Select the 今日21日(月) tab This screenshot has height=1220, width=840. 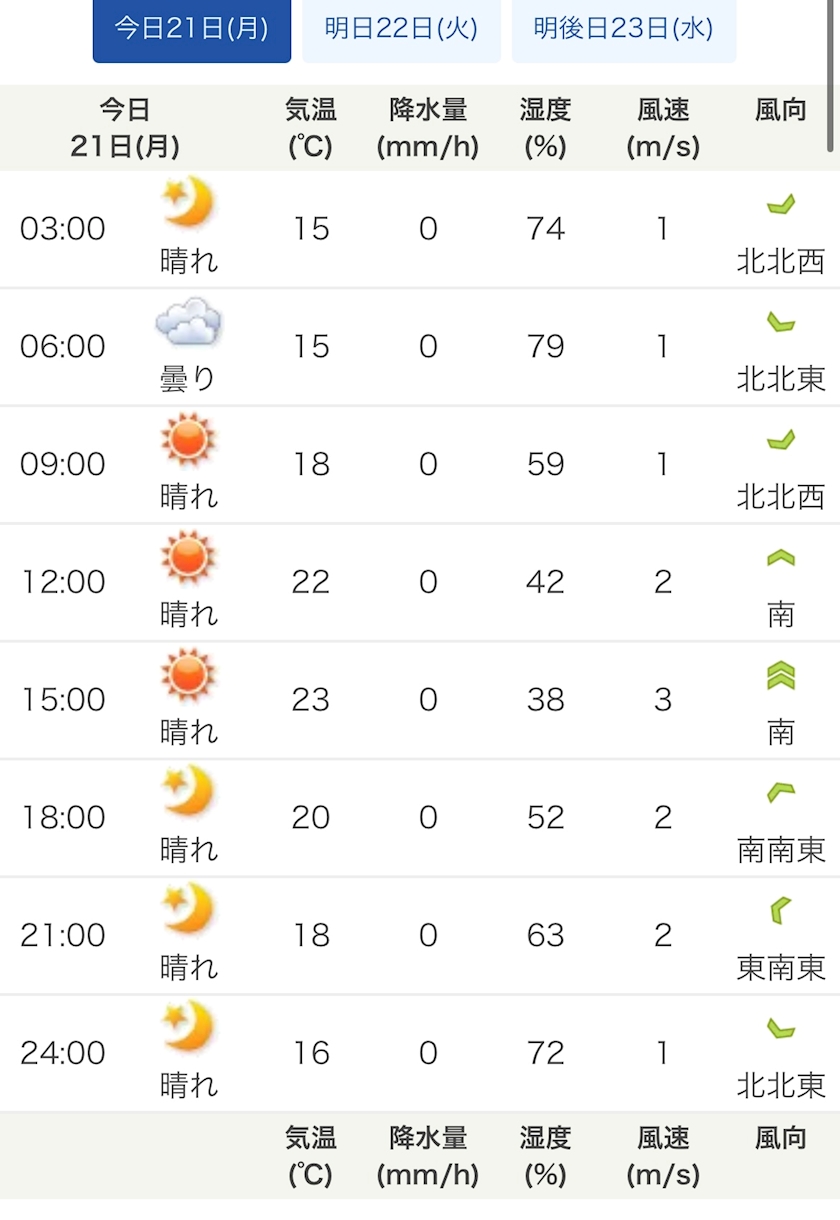(192, 29)
